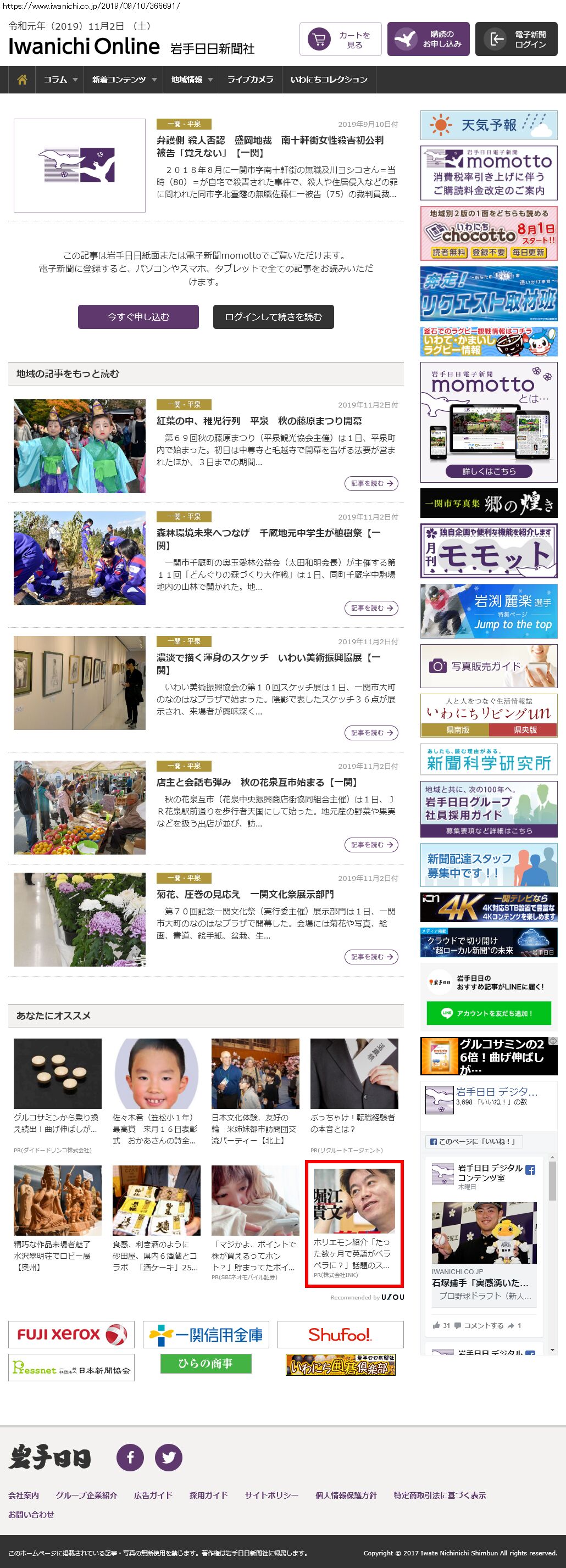
Task: Open the Twitter icon in footer
Action: (x=169, y=1457)
